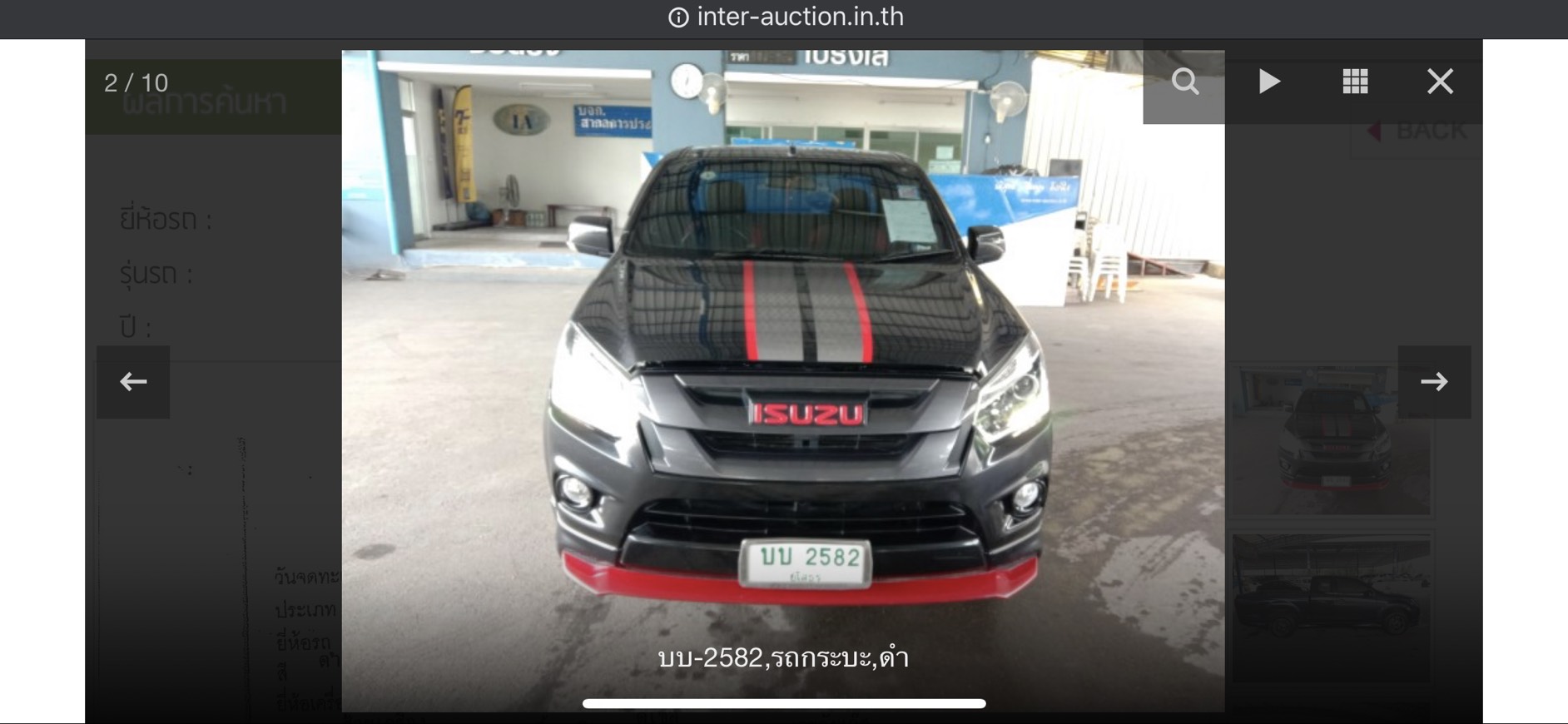The image size is (1568, 724).
Task: Close the image lightbox
Action: (1440, 82)
